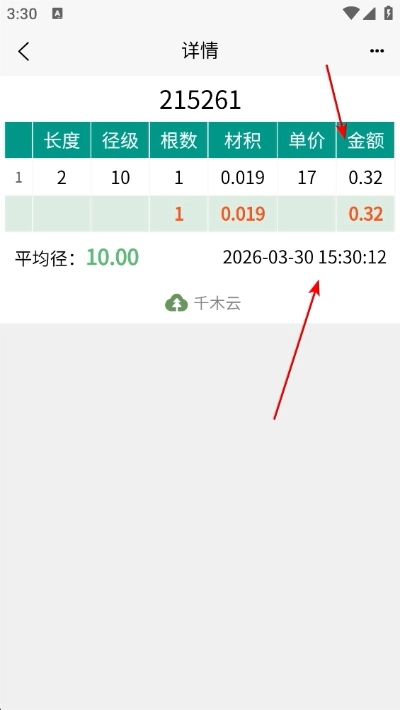The width and height of the screenshot is (400, 710).
Task: Open the three-dot overflow menu
Action: (377, 51)
